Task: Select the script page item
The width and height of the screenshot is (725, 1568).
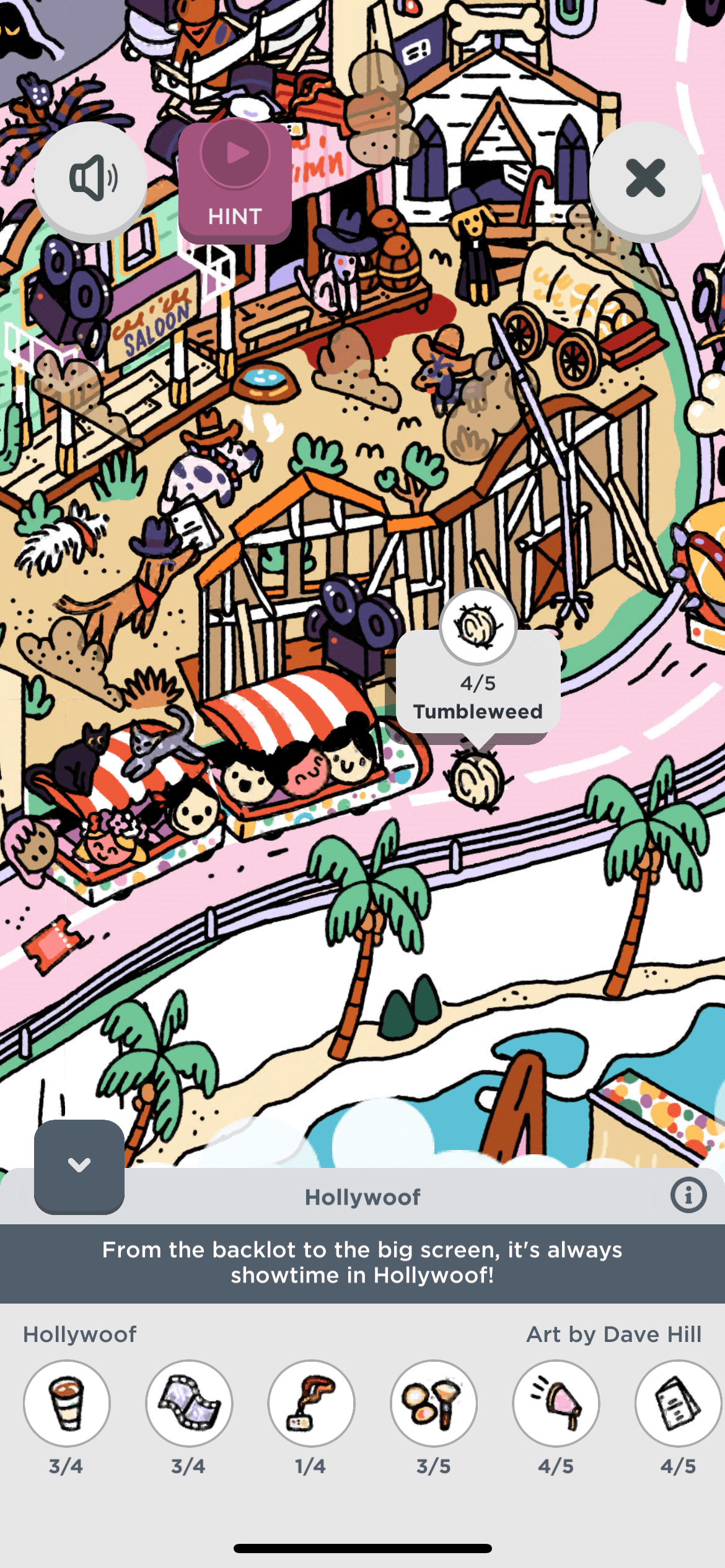Action: coord(677,1403)
